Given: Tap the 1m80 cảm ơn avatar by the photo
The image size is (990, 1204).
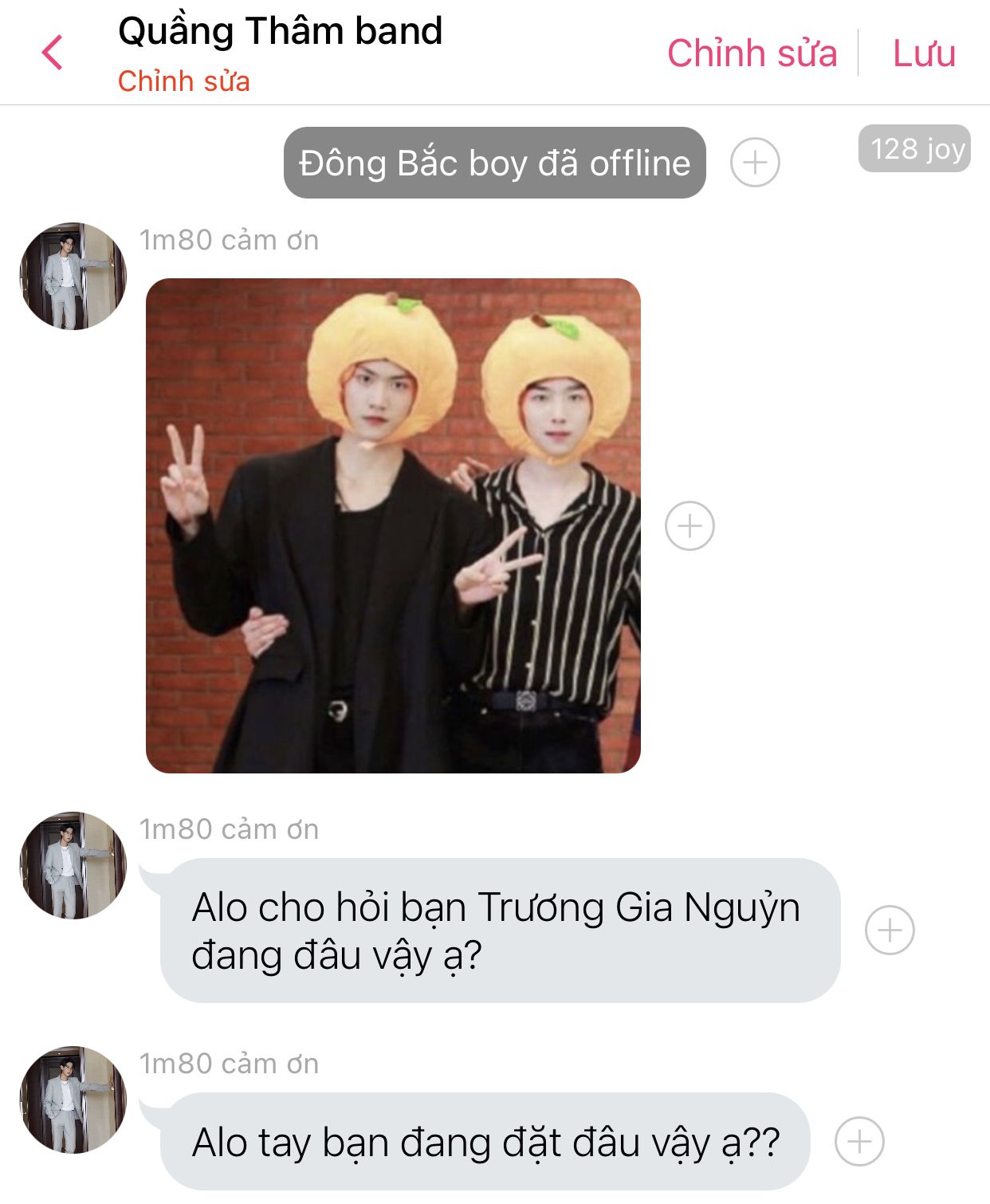Looking at the screenshot, I should (x=73, y=277).
